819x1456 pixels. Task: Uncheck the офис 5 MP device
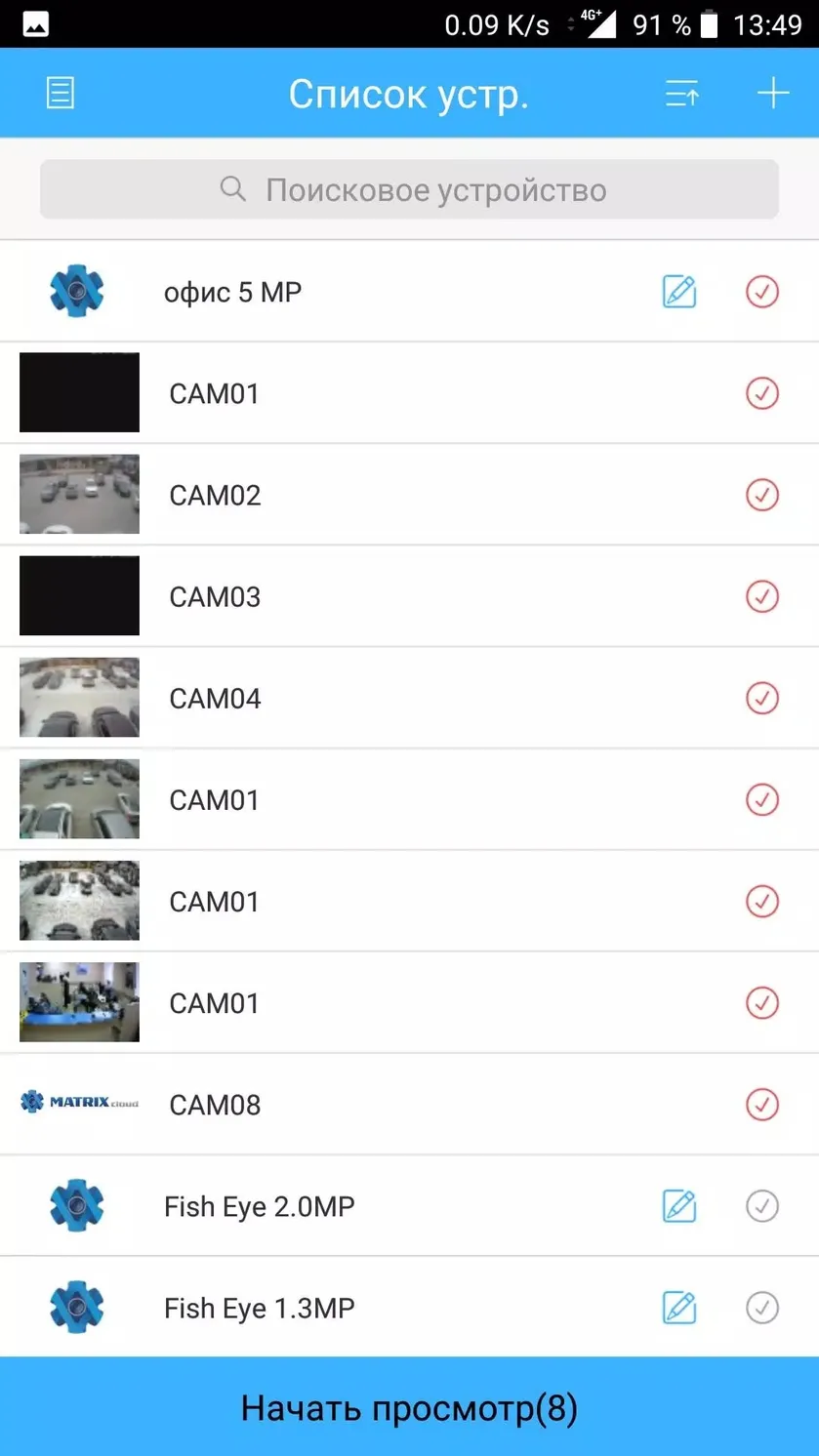pyautogui.click(x=762, y=292)
